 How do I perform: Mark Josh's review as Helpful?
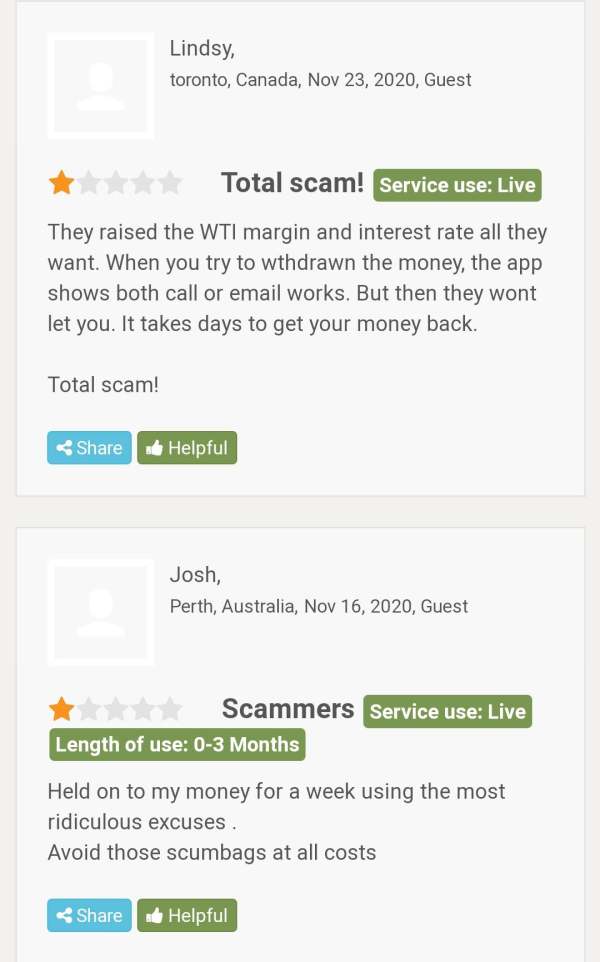coord(187,915)
